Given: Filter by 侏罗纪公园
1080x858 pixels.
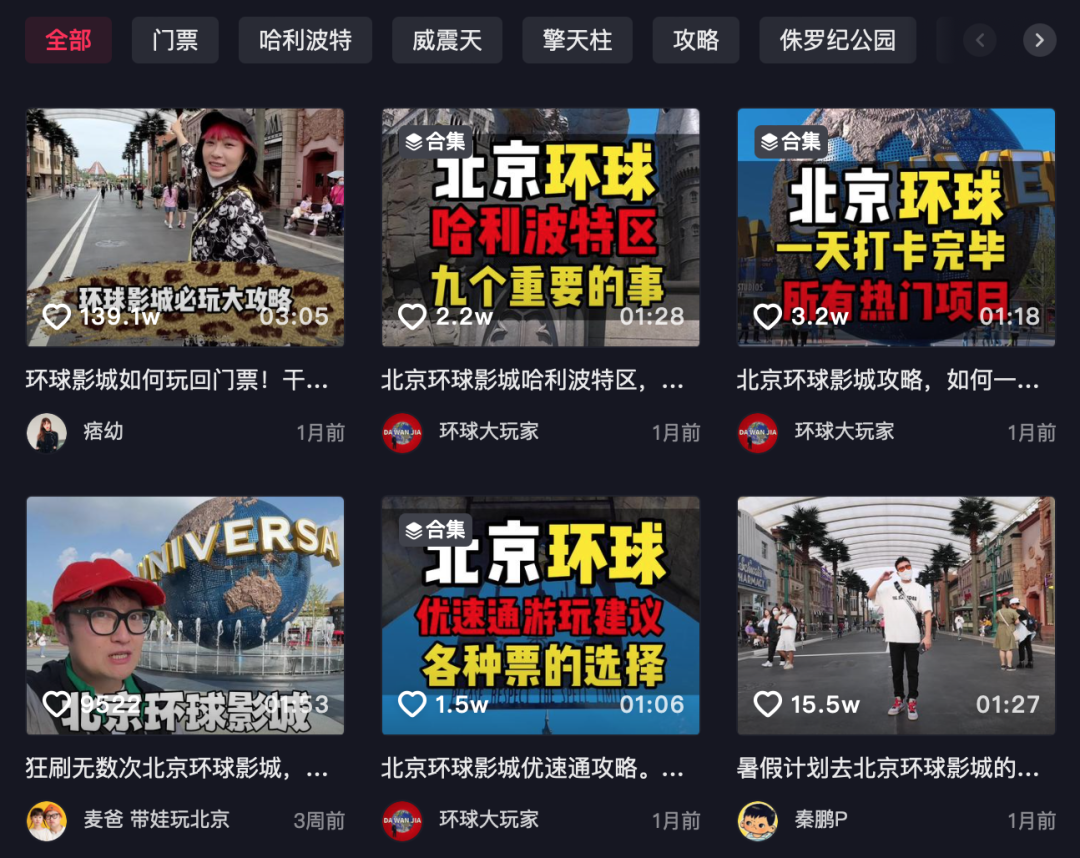Looking at the screenshot, I should [837, 41].
